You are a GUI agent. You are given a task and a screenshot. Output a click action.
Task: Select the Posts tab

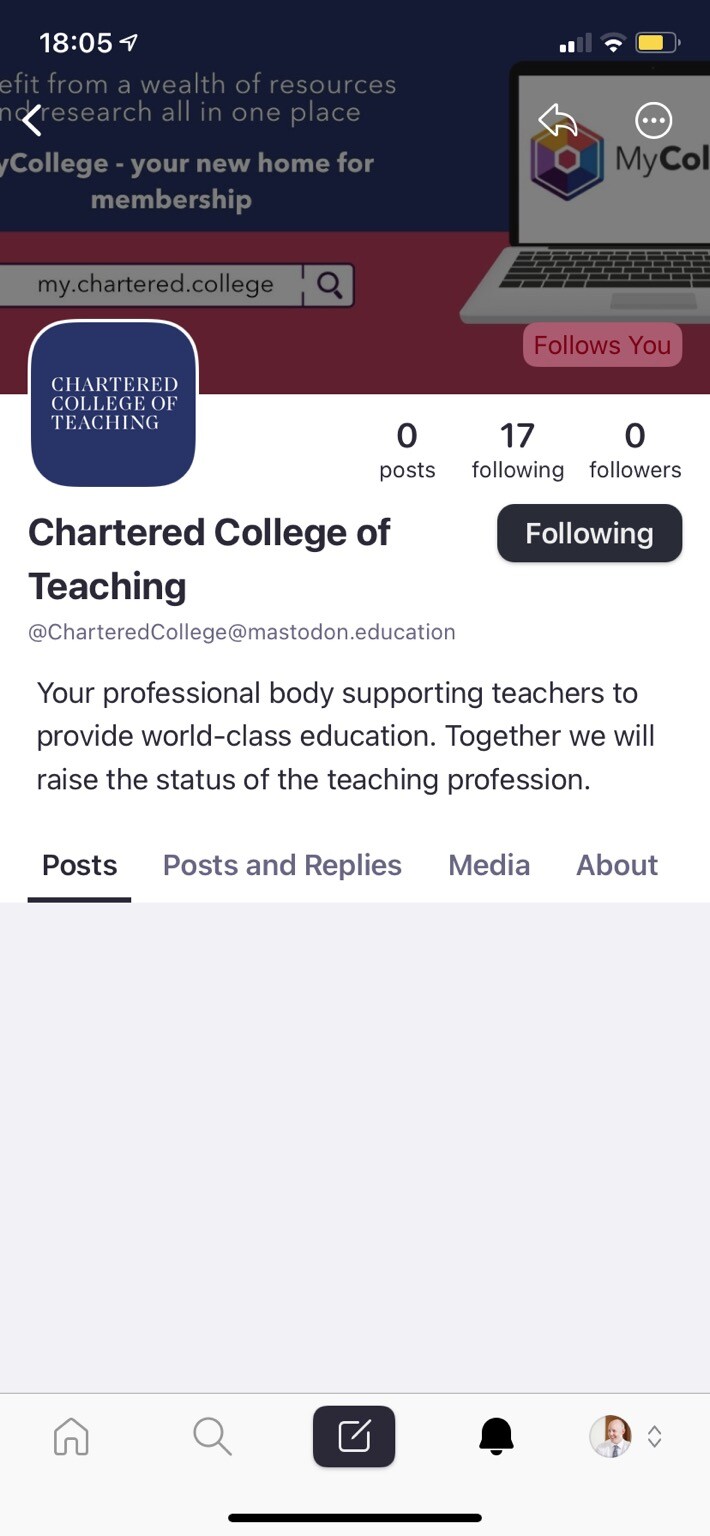pyautogui.click(x=80, y=865)
